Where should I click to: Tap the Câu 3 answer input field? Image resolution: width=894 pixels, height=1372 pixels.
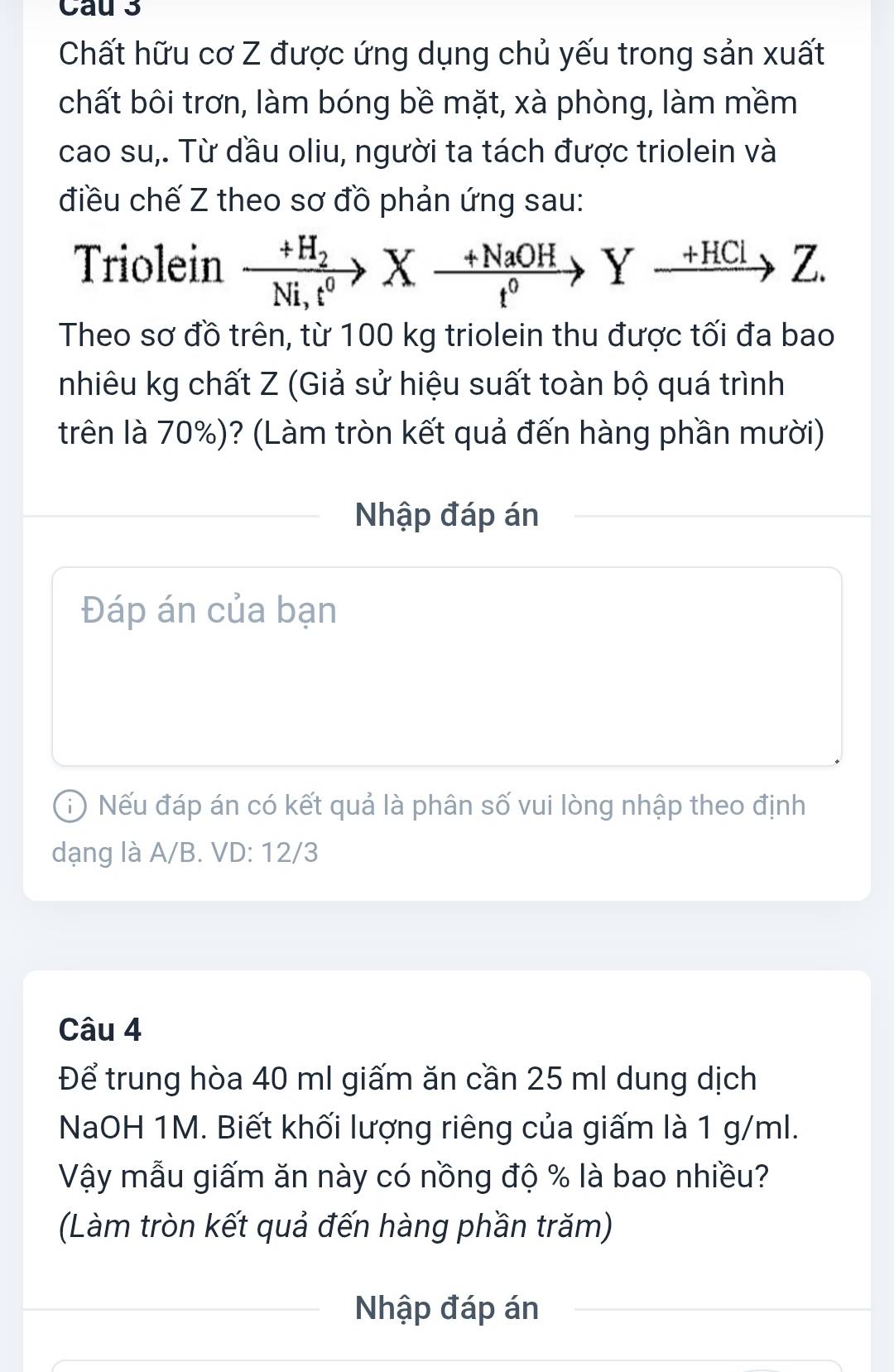pyautogui.click(x=446, y=665)
